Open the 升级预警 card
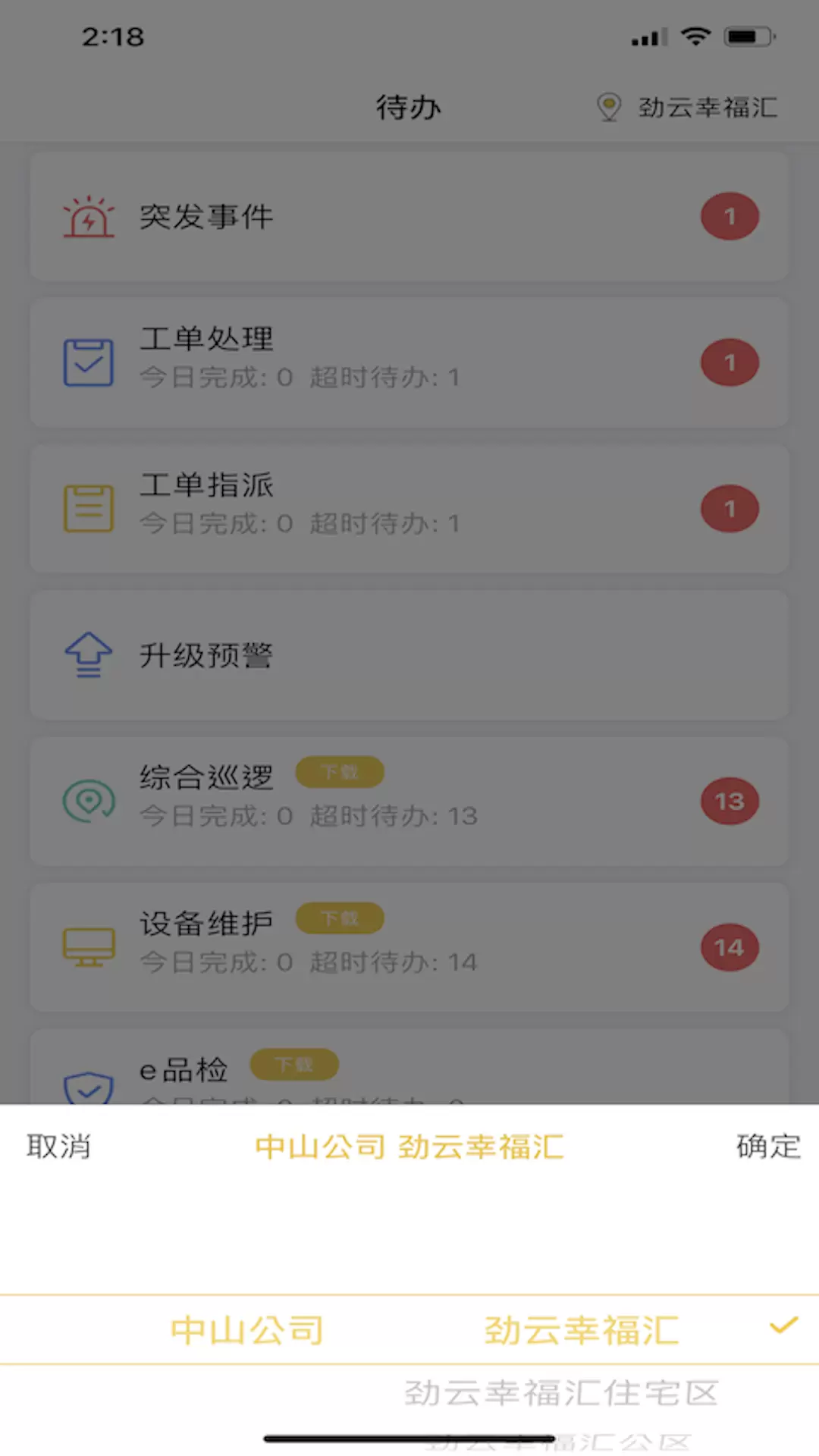 pos(409,655)
